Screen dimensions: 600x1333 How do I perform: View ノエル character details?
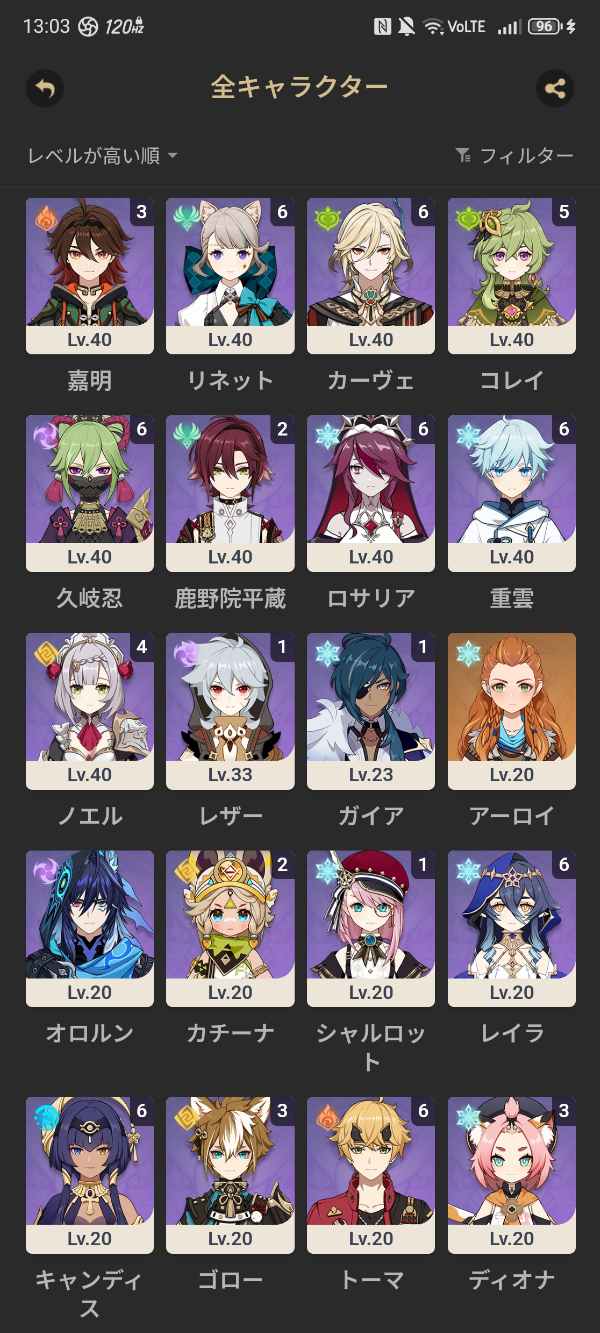click(90, 711)
